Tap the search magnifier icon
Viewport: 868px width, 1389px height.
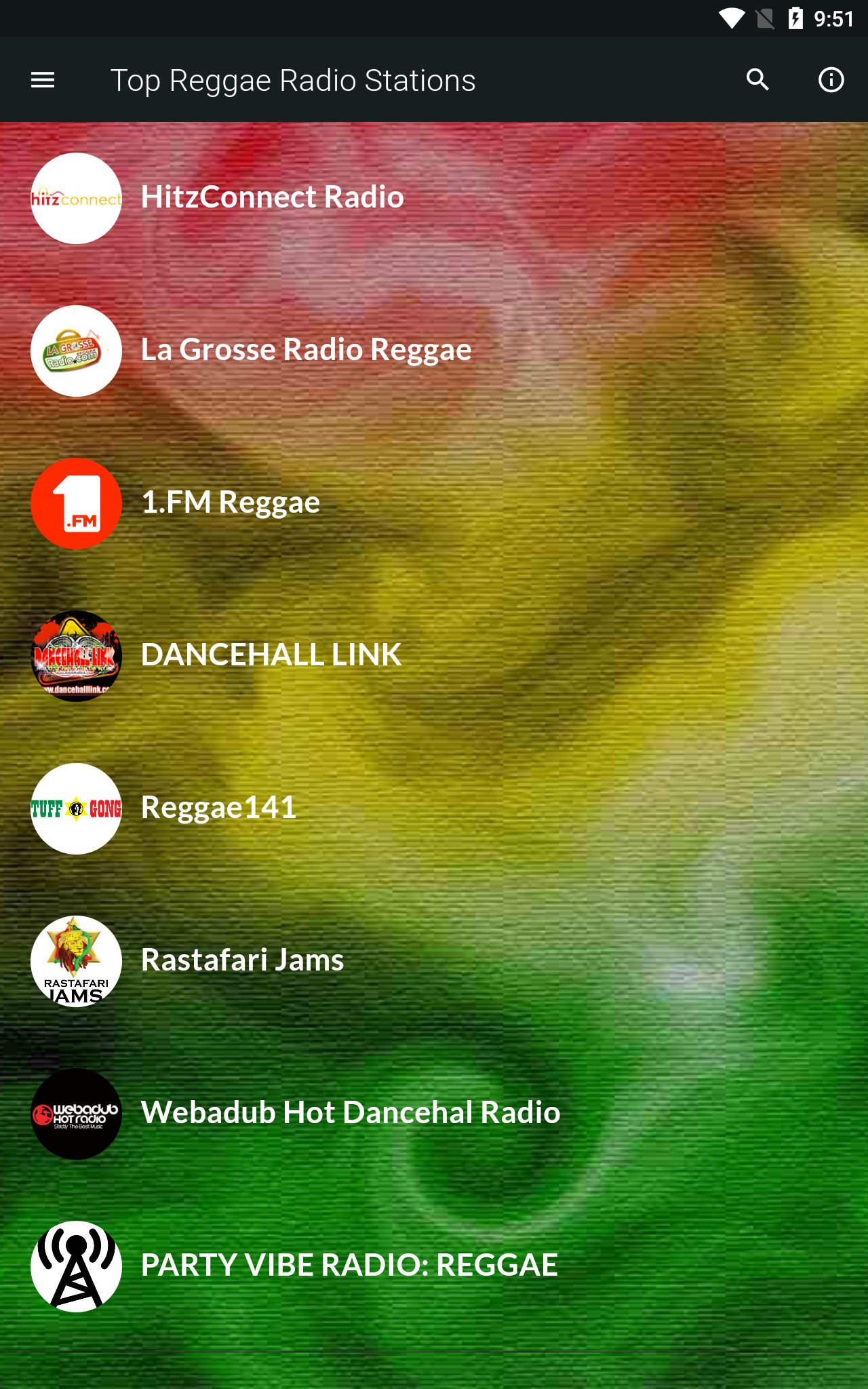(757, 80)
